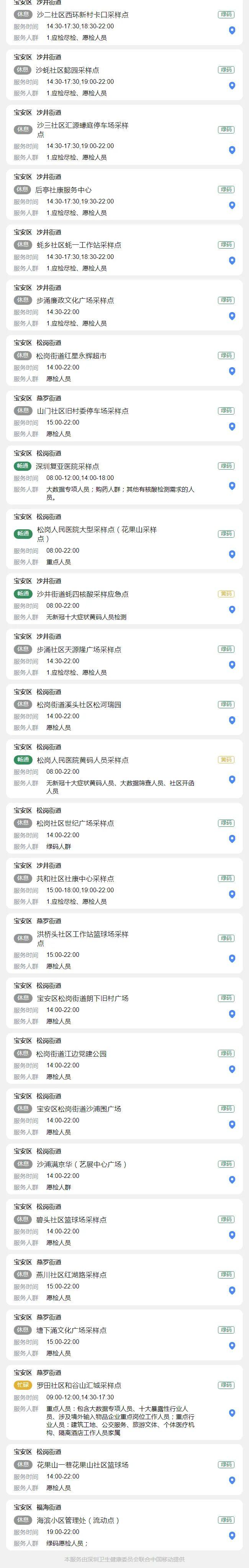Tap the location pin for 步涌廉政文化广场采样点

(232, 316)
